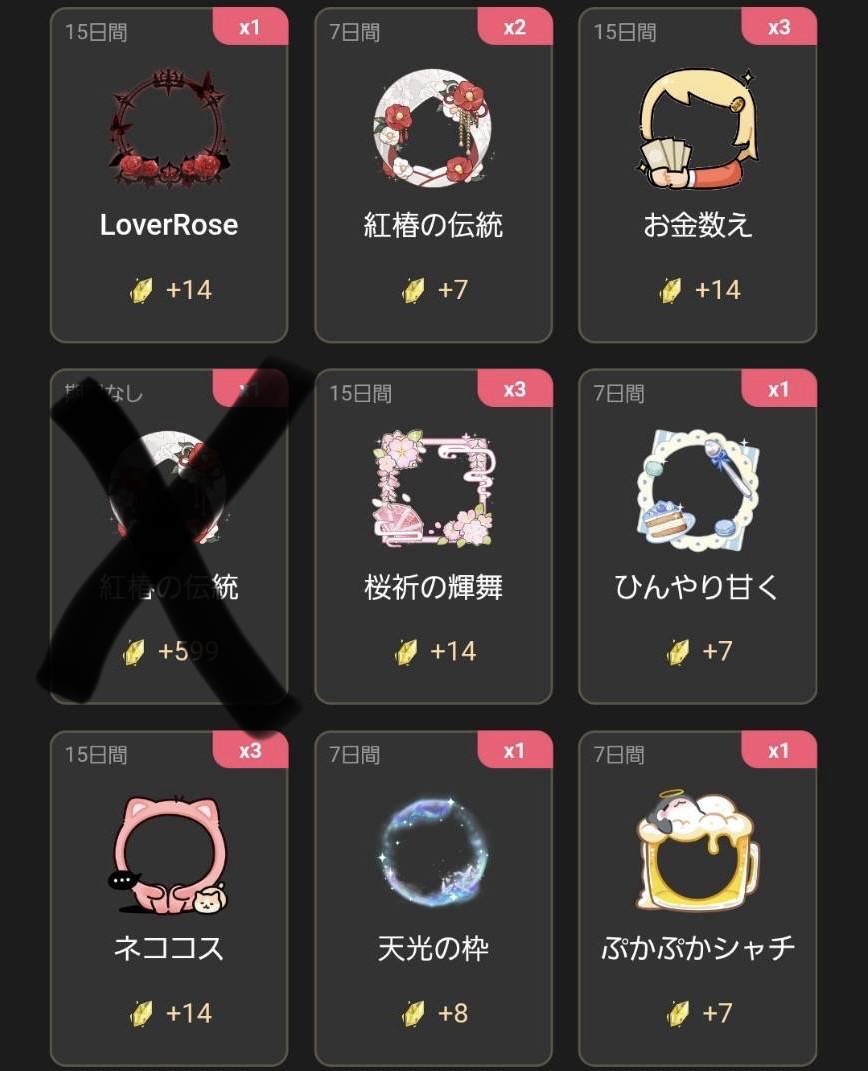The height and width of the screenshot is (1071, 868).
Task: Select the 天光の枠 frame card
Action: click(x=433, y=897)
